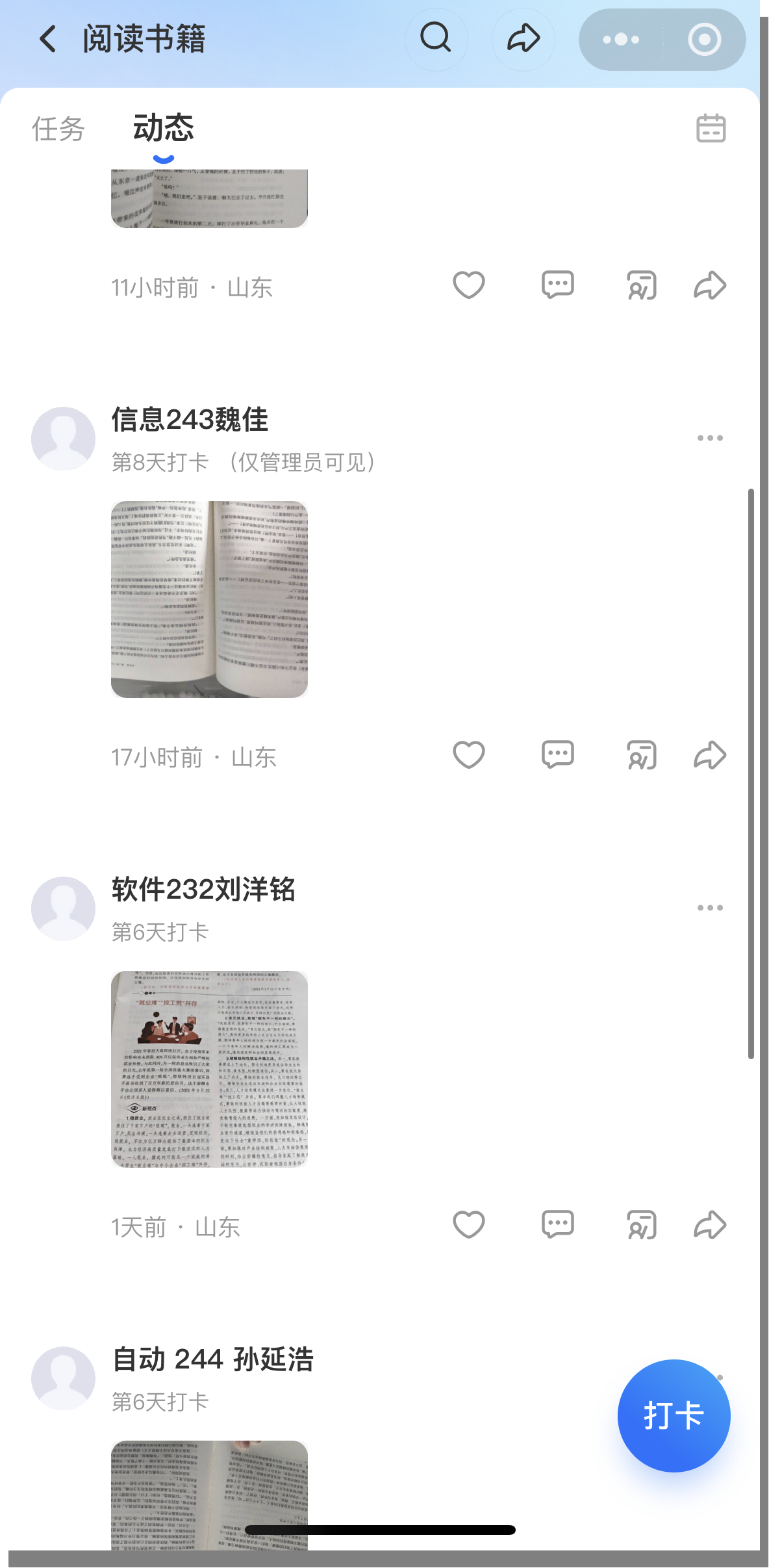Viewport: 769px width, 1568px height.
Task: Tap the 打卡 floating button
Action: click(674, 1415)
